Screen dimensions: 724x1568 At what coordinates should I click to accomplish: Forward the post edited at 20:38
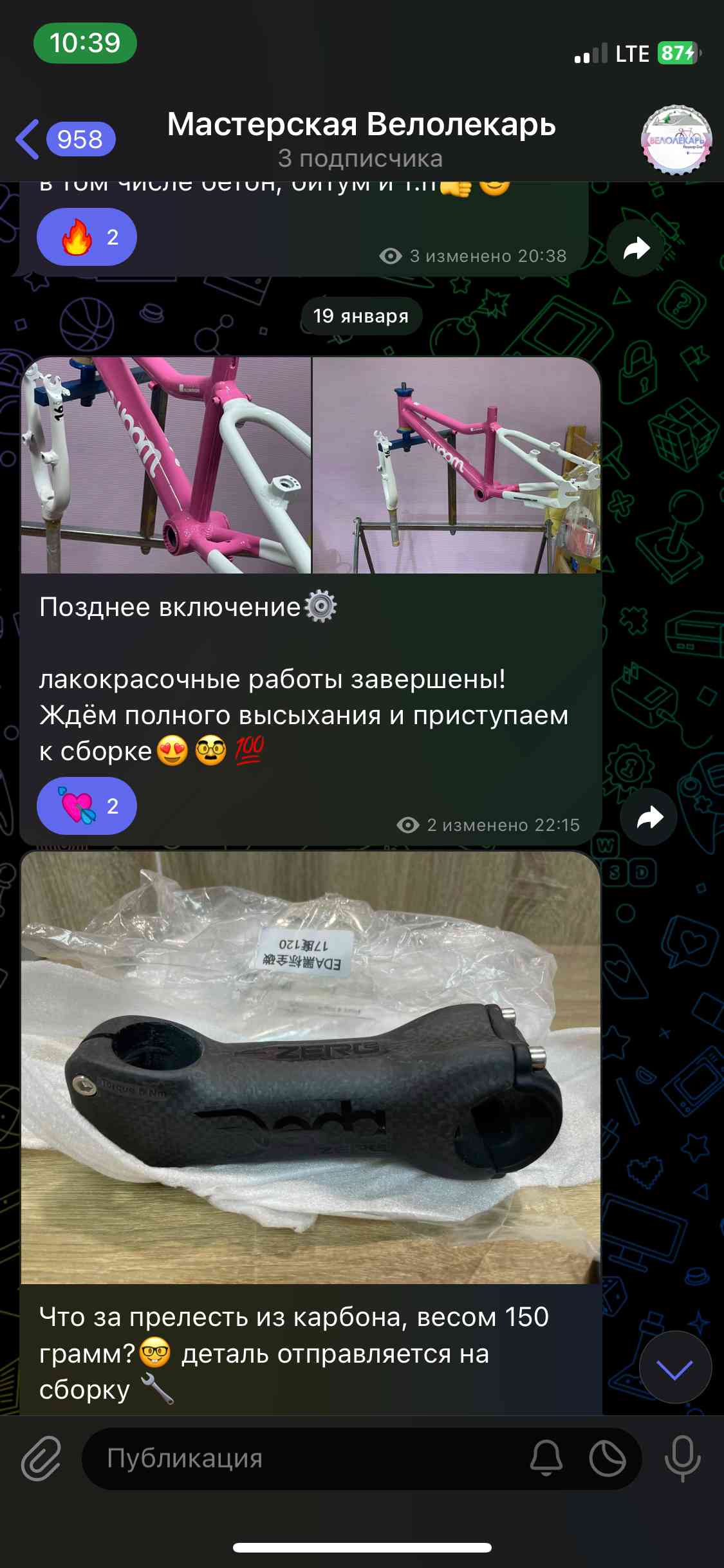pos(636,248)
